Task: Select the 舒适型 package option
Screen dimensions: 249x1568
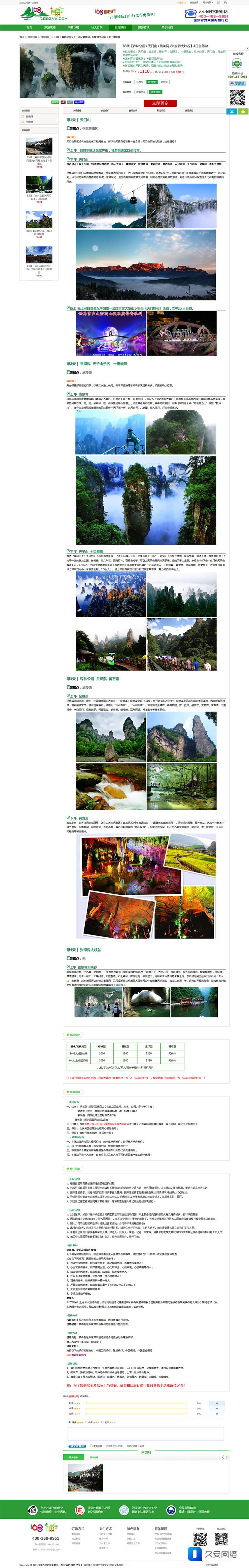Action: (152, 81)
